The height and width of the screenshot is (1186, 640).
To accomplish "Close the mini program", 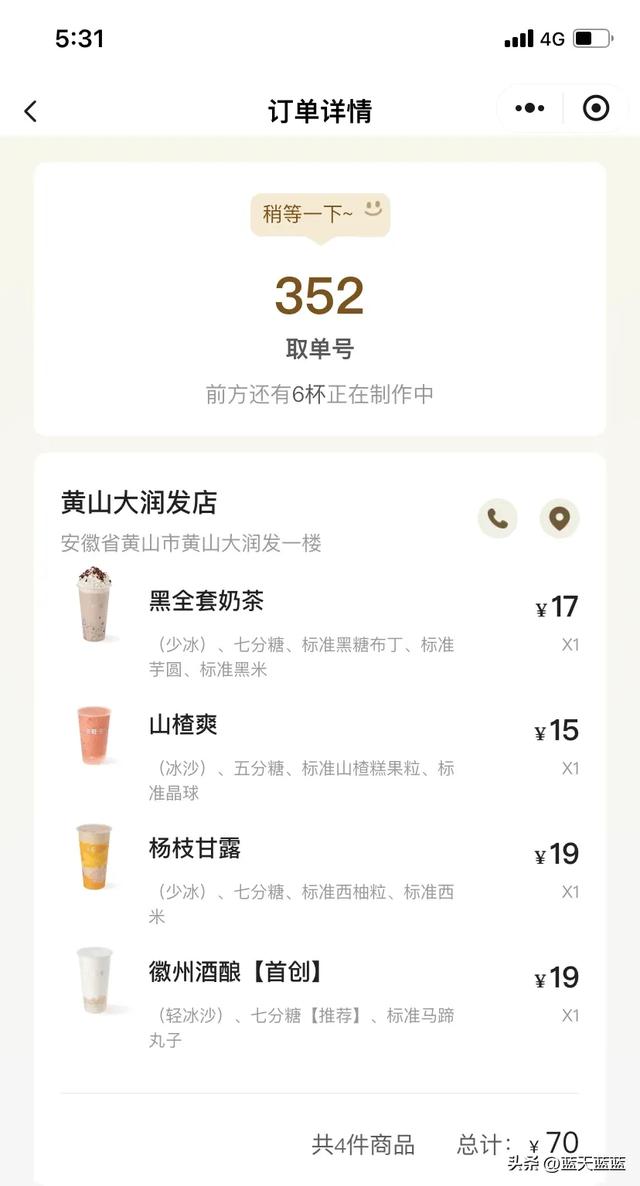I will pos(596,108).
